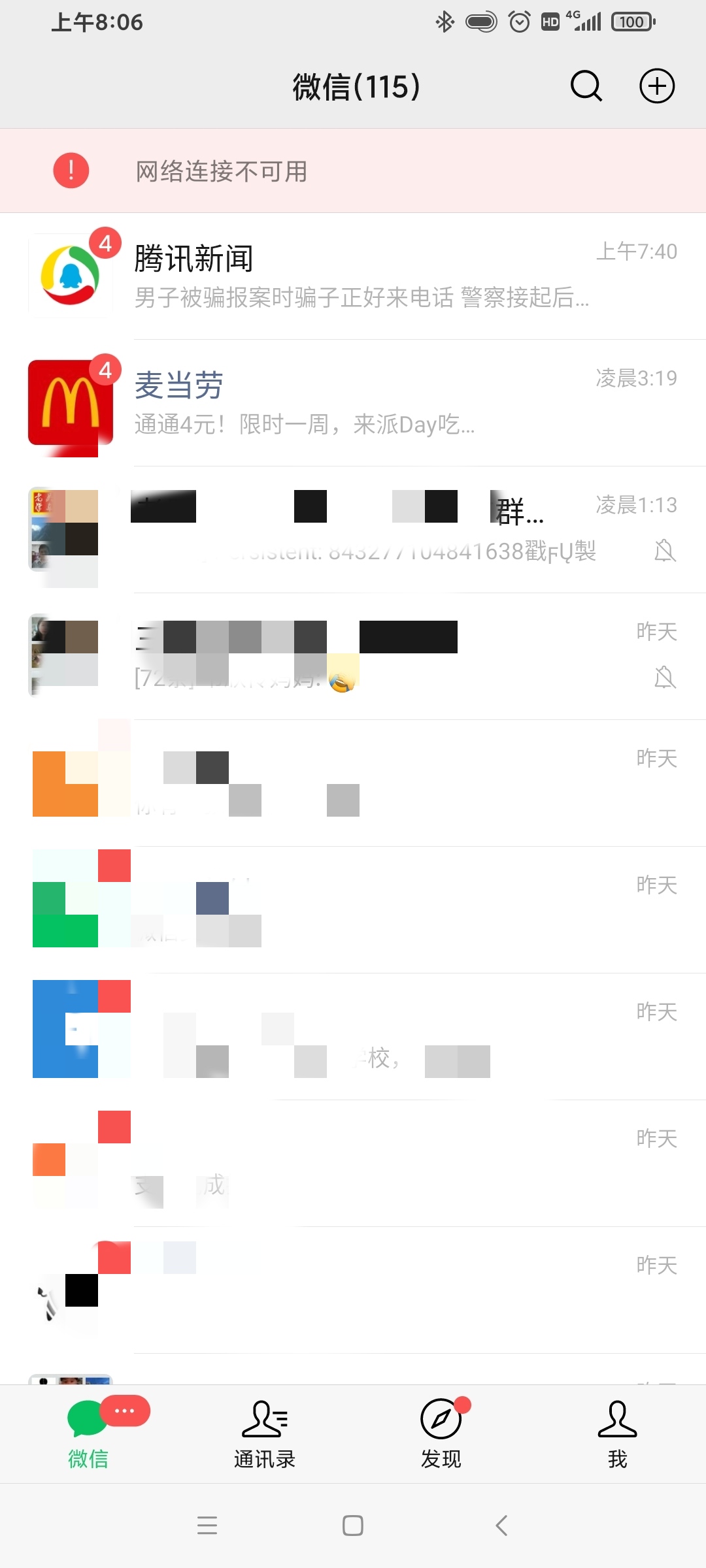Open the 麦当劳 chat thread

353,402
